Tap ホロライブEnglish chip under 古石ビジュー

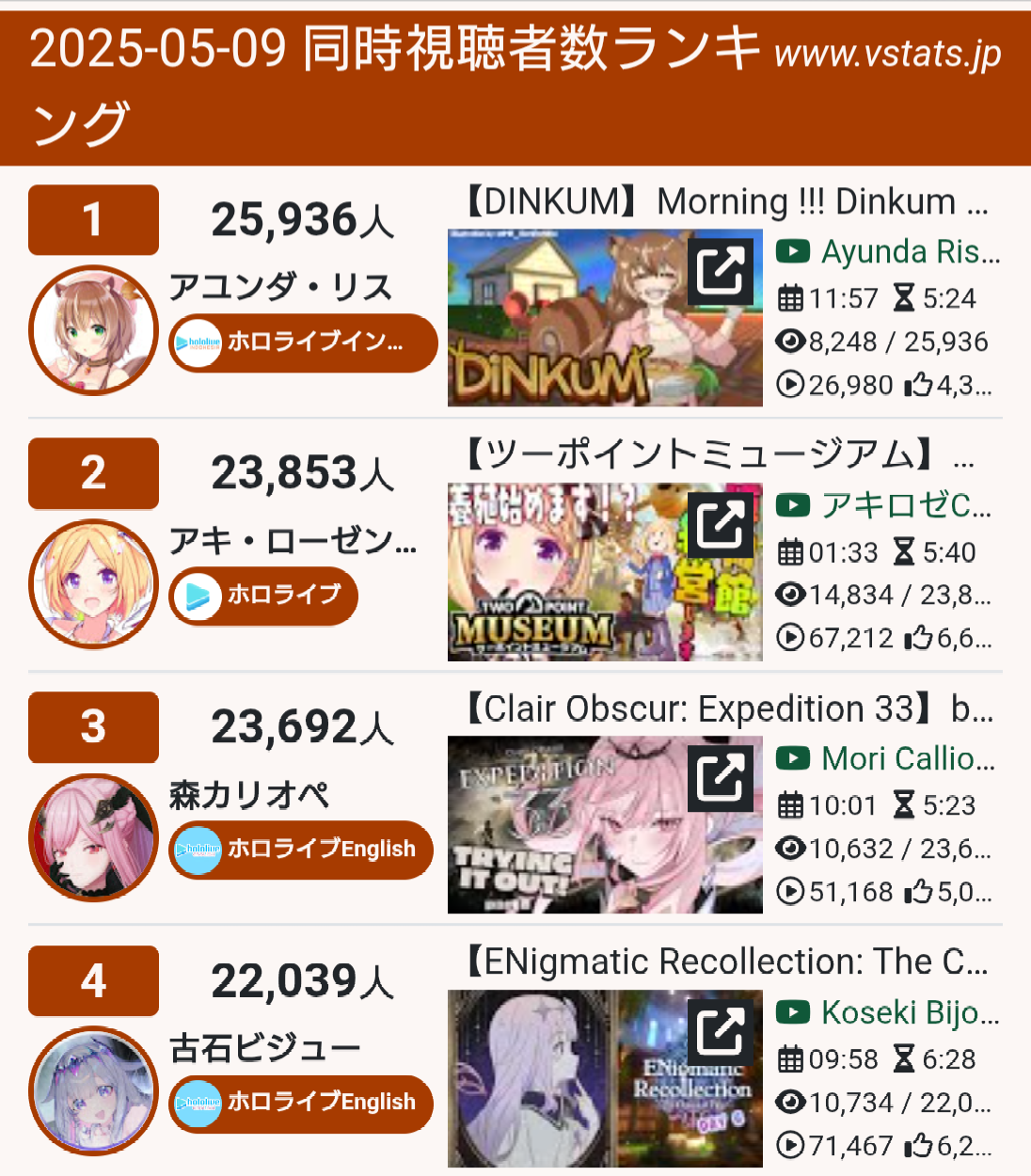coord(301,1103)
